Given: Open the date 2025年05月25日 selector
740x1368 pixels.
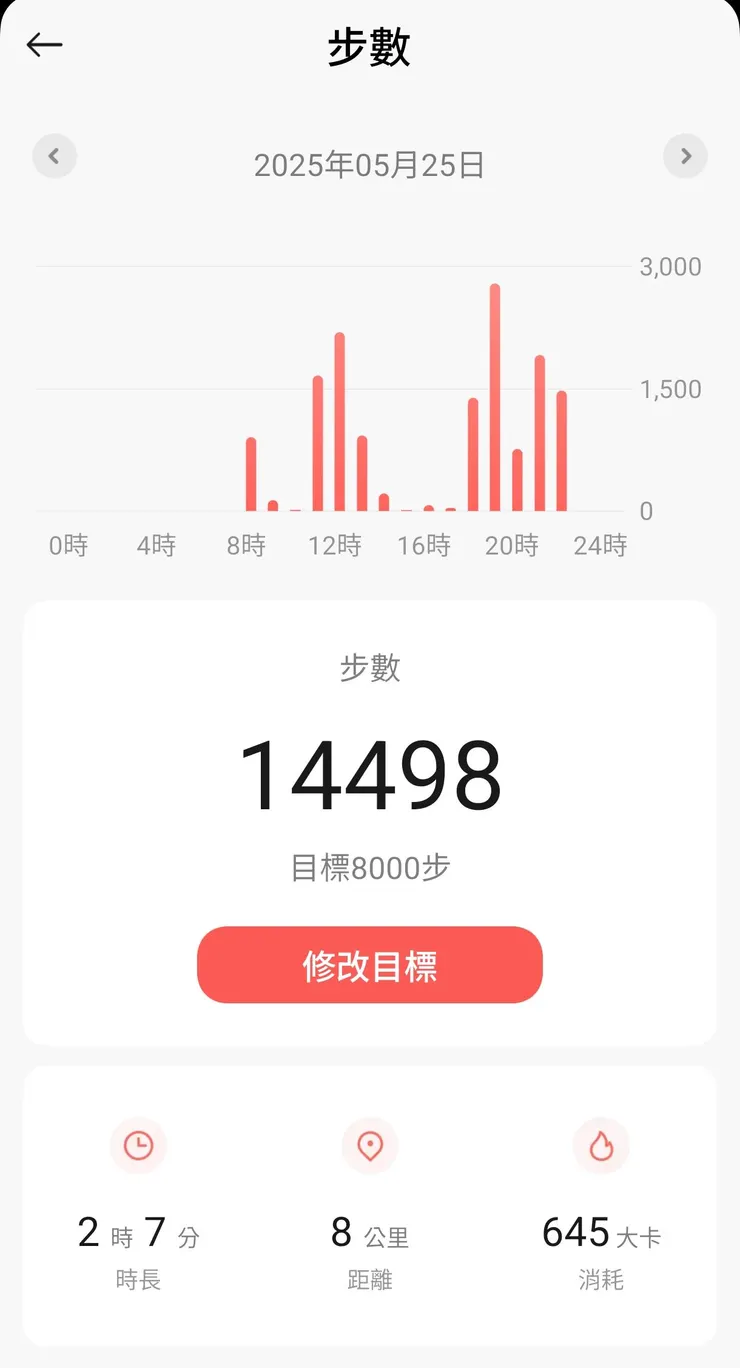Looking at the screenshot, I should pyautogui.click(x=370, y=164).
